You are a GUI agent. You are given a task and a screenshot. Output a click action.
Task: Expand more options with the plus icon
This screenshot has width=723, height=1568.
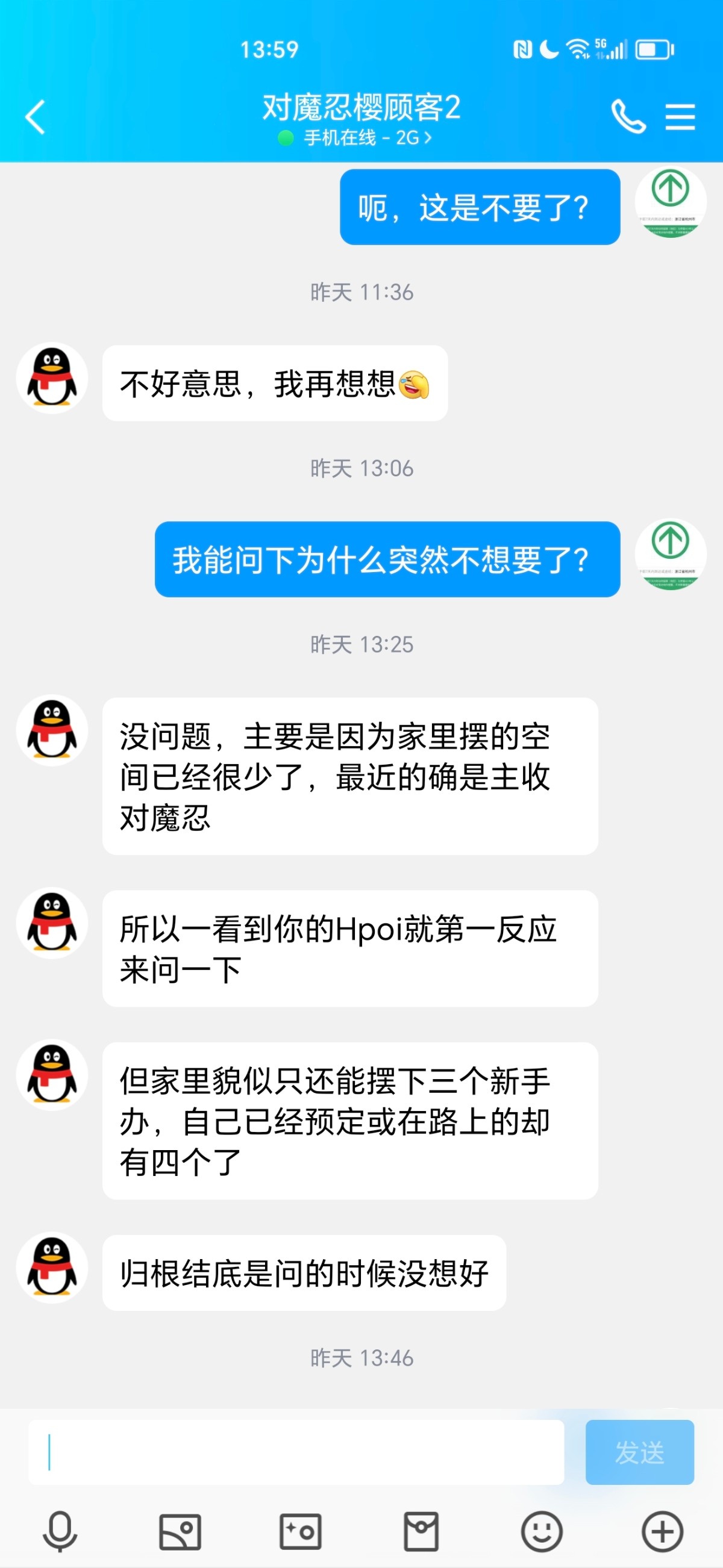tap(662, 1531)
